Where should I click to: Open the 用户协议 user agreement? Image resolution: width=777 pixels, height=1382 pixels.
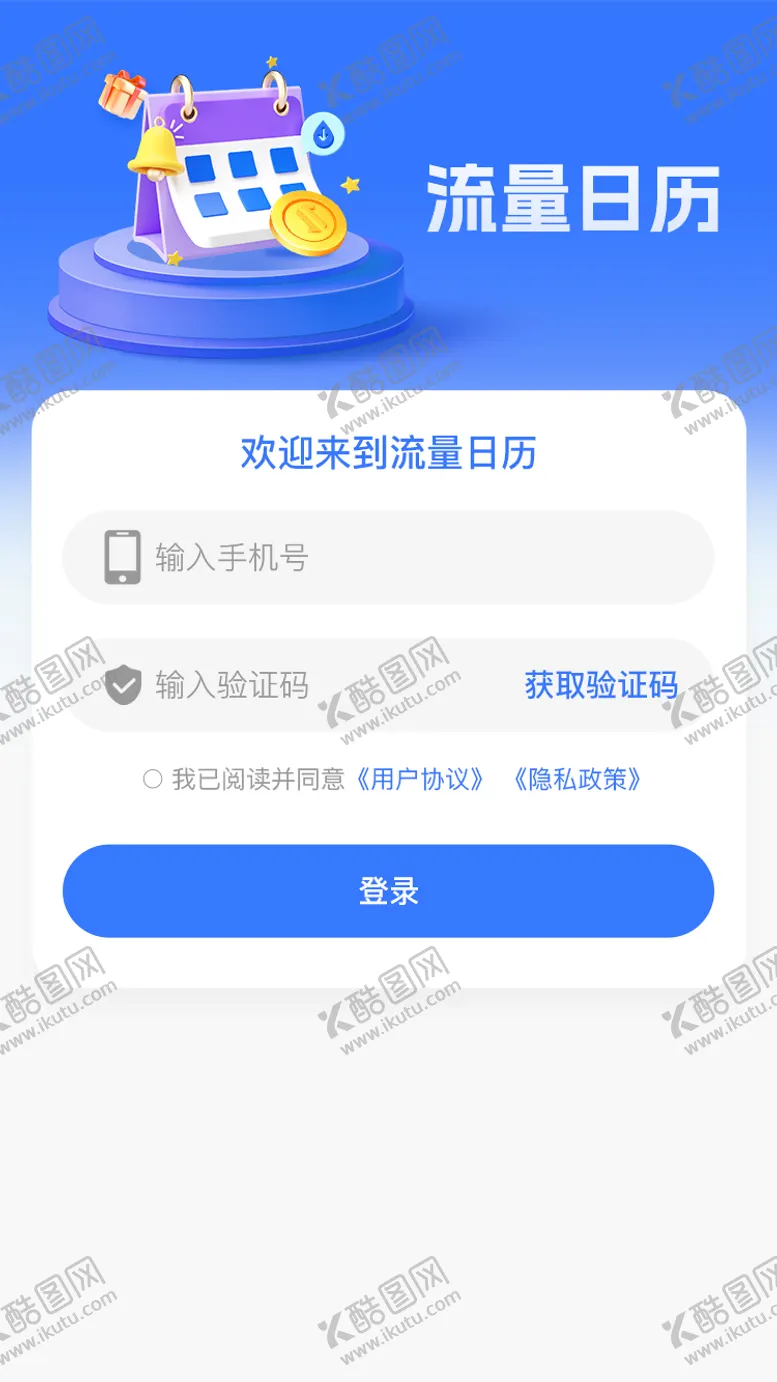click(421, 779)
